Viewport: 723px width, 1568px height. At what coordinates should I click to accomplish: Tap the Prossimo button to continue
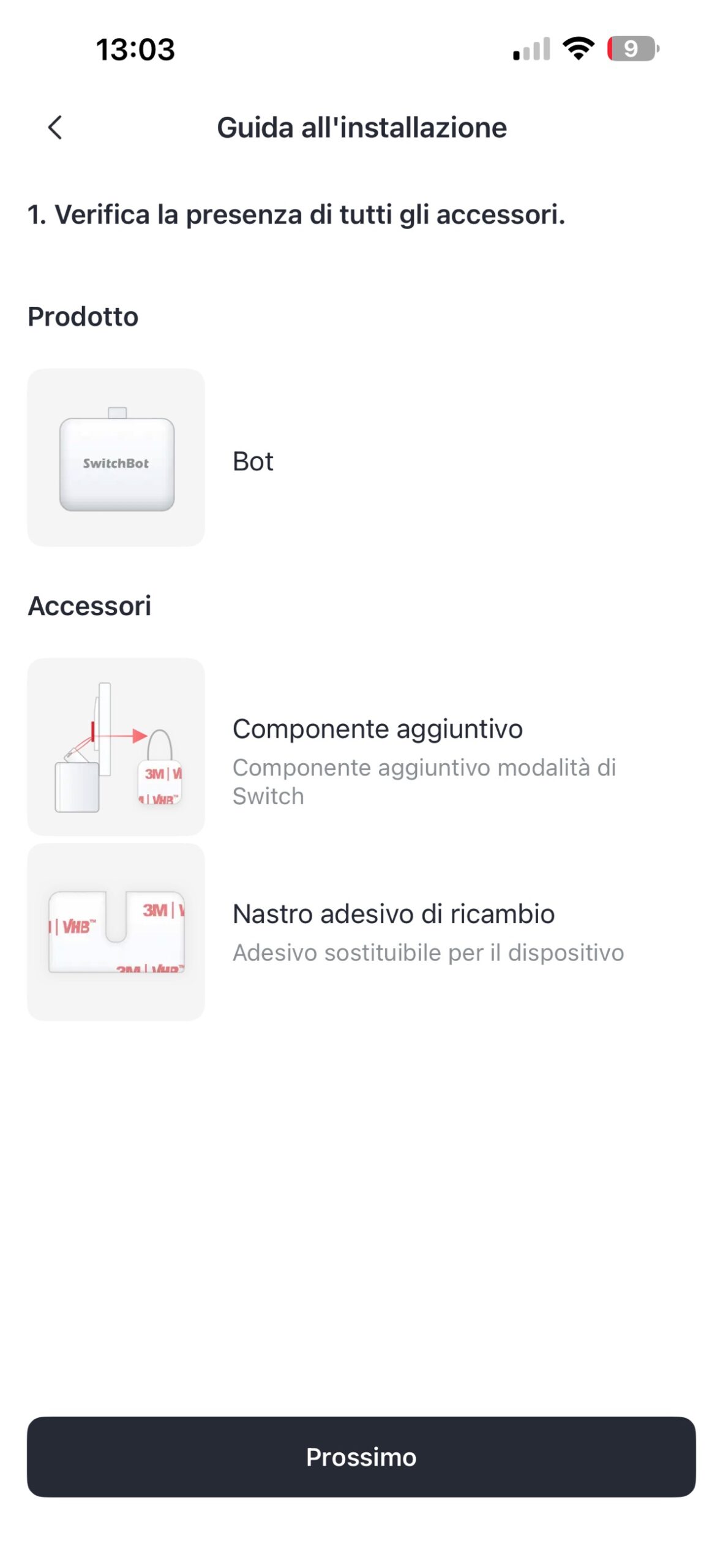coord(361,1456)
